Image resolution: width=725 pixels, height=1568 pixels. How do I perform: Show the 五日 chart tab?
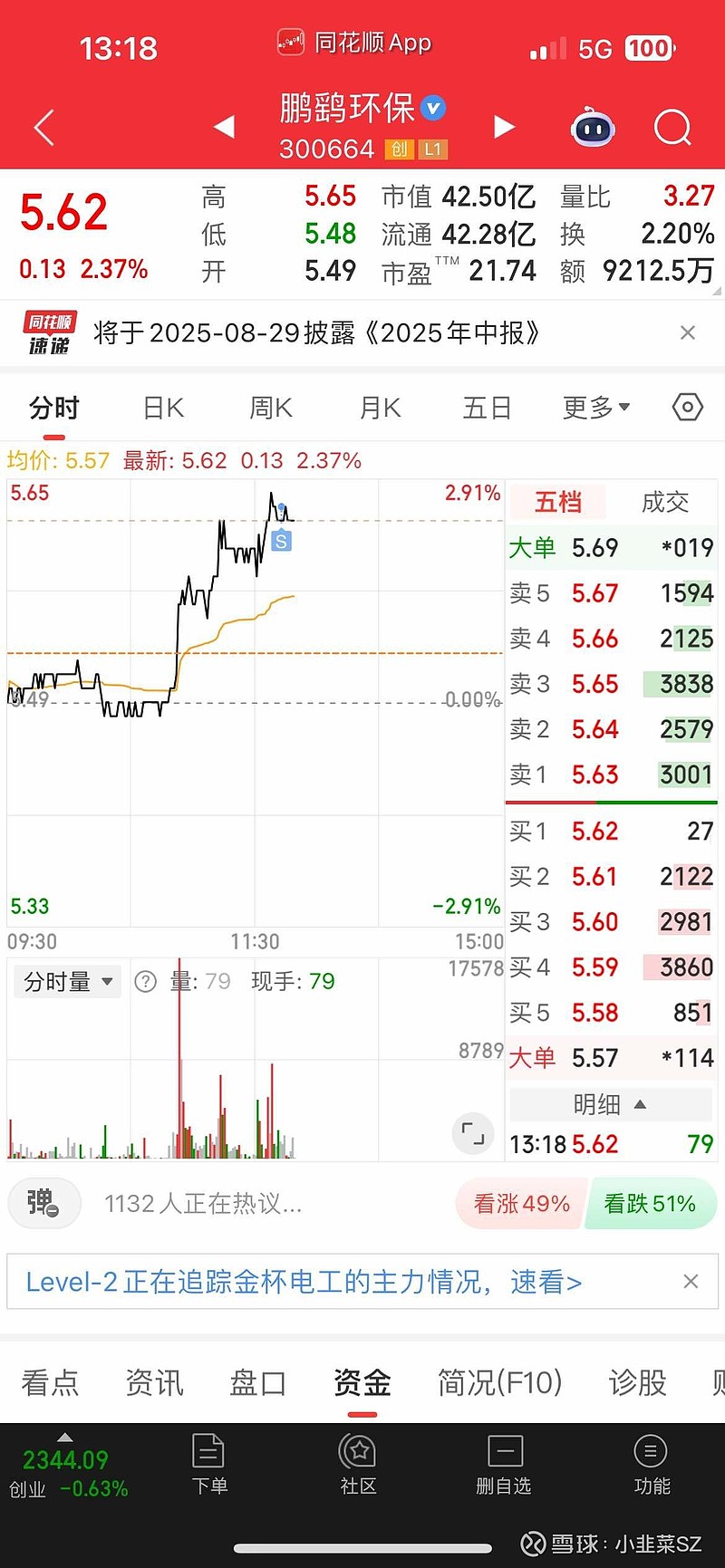click(488, 408)
